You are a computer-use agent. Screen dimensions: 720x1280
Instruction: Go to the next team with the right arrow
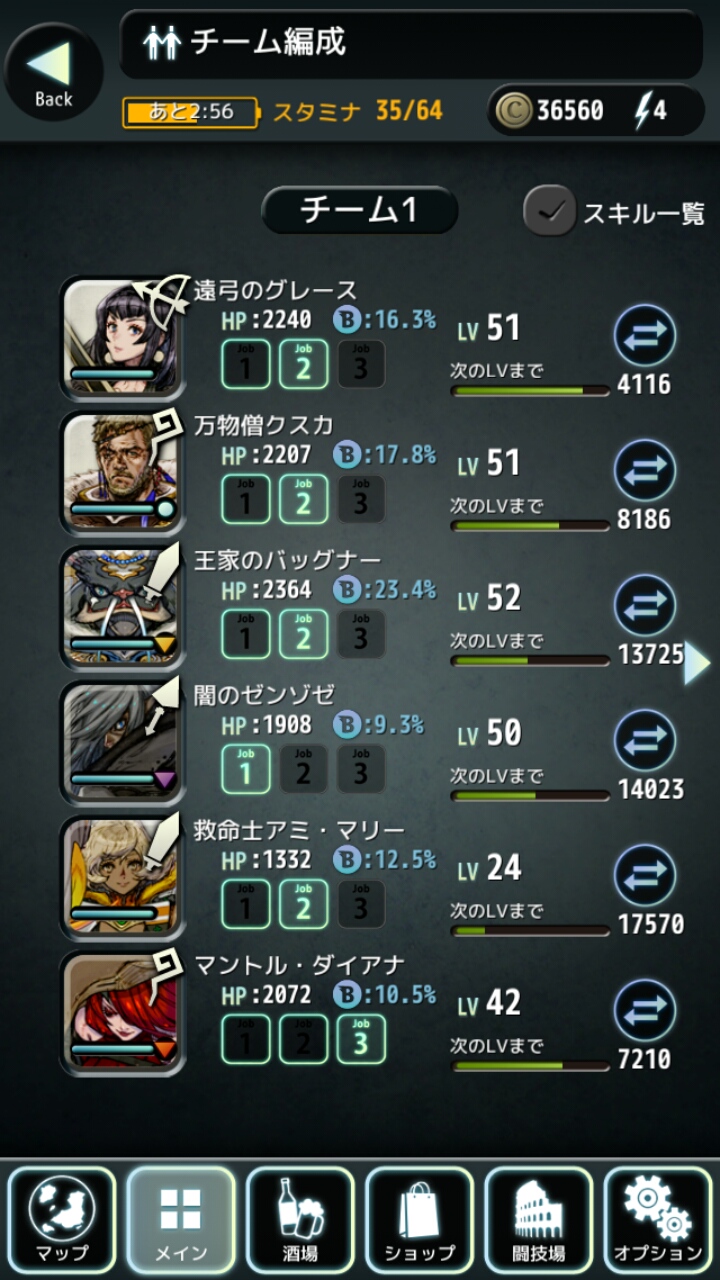pyautogui.click(x=696, y=663)
